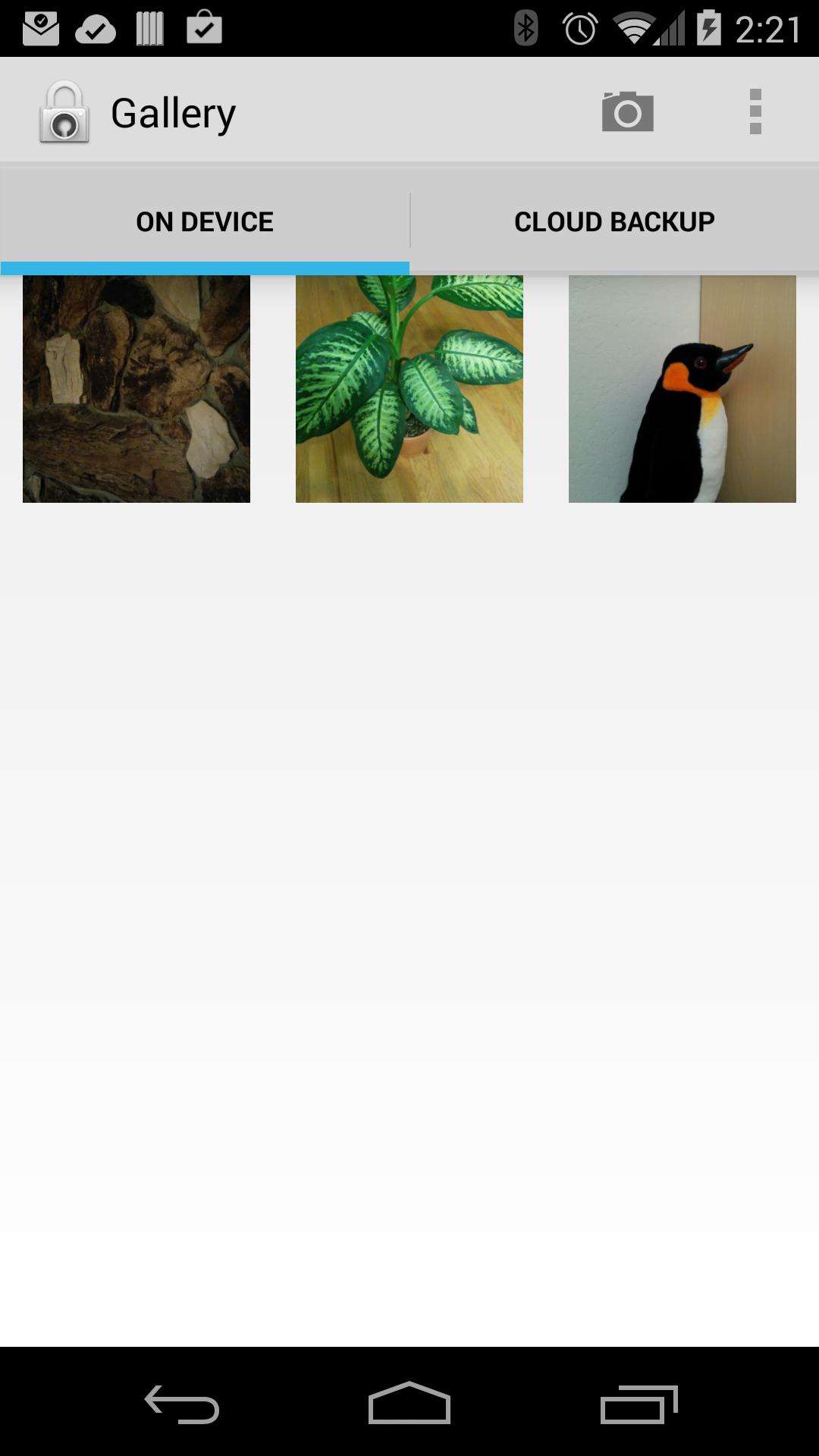
Task: Select the On Device tab
Action: pyautogui.click(x=205, y=221)
